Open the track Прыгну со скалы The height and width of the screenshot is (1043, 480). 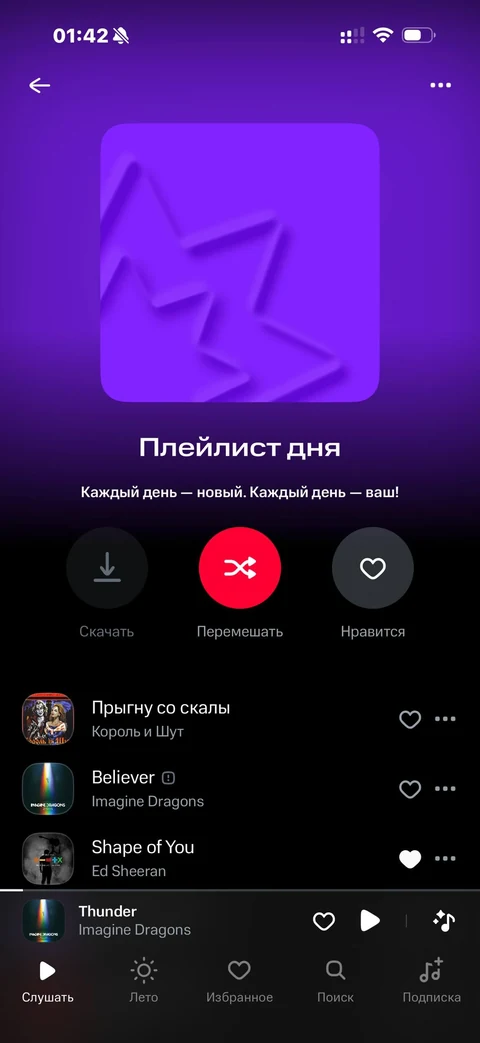point(199,718)
